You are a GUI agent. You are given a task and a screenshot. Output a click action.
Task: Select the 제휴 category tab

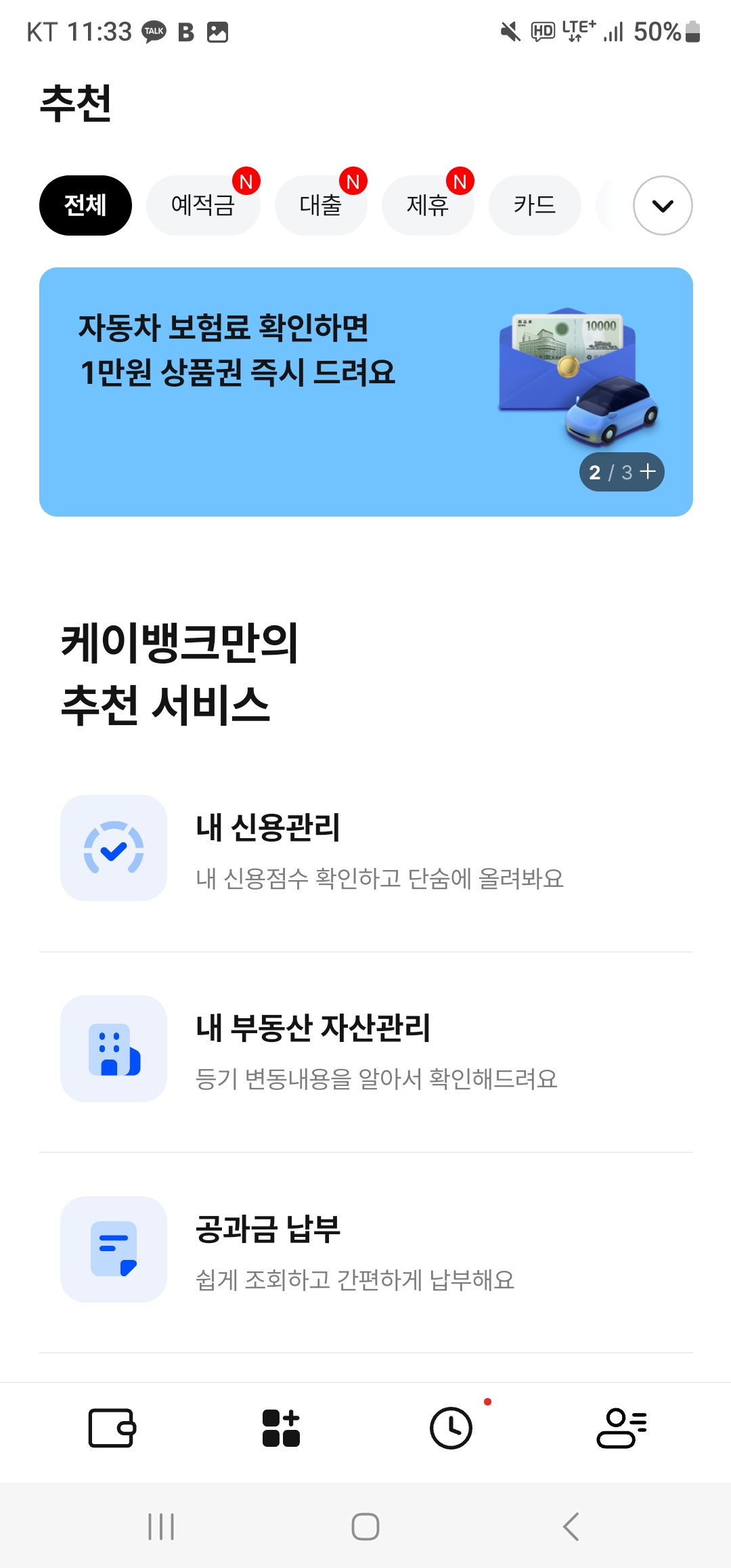point(428,205)
